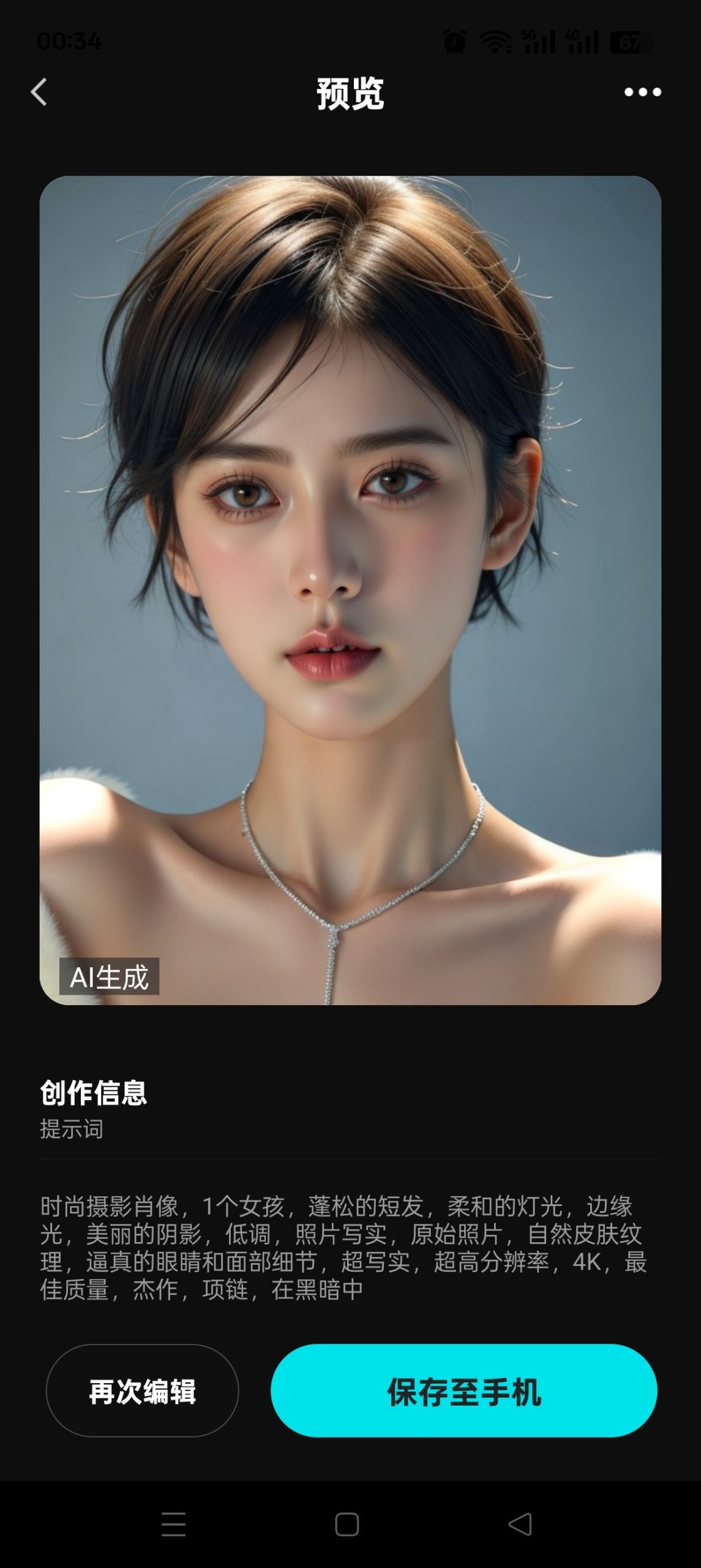Tap the back arrow to exit preview
Image resolution: width=701 pixels, height=1568 pixels.
click(39, 92)
